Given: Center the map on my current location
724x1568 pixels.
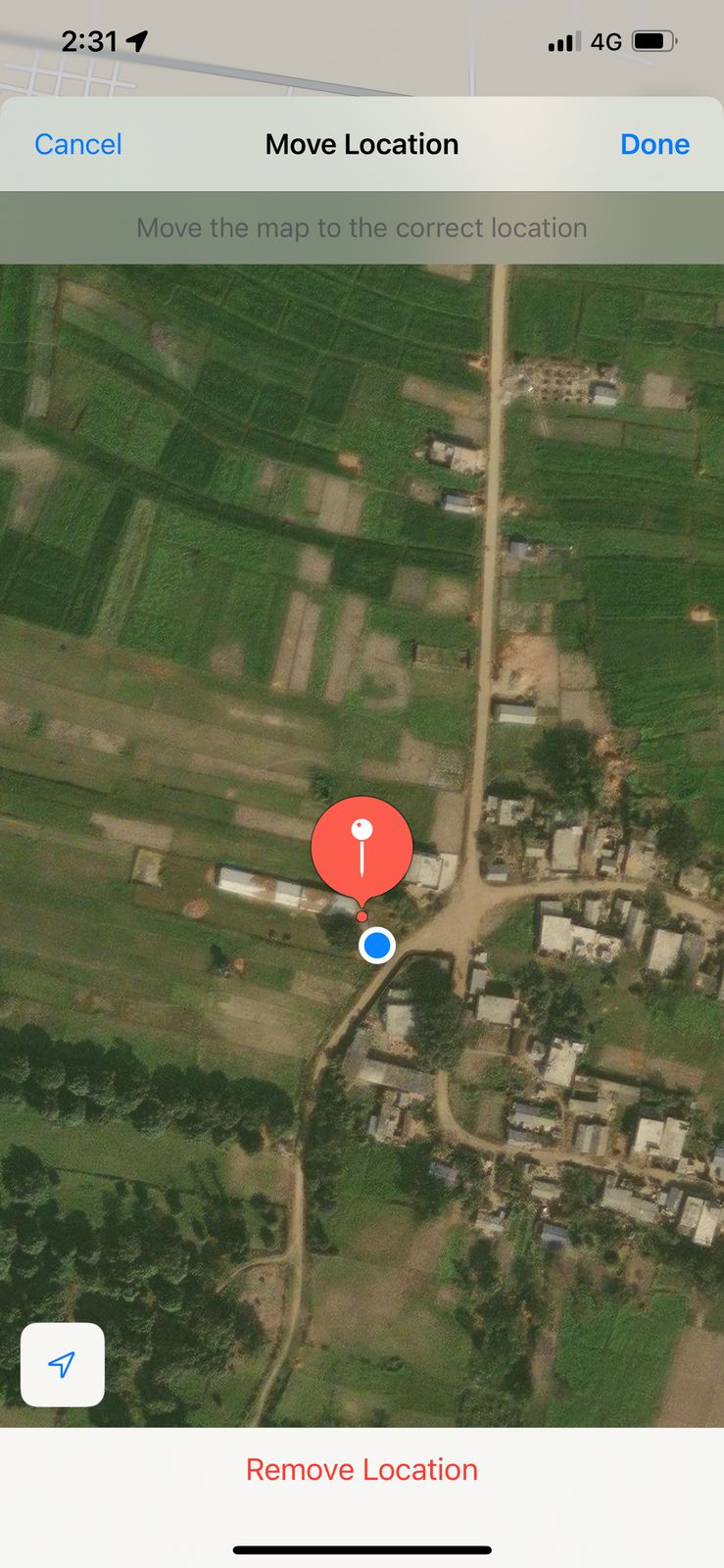Looking at the screenshot, I should click(63, 1364).
